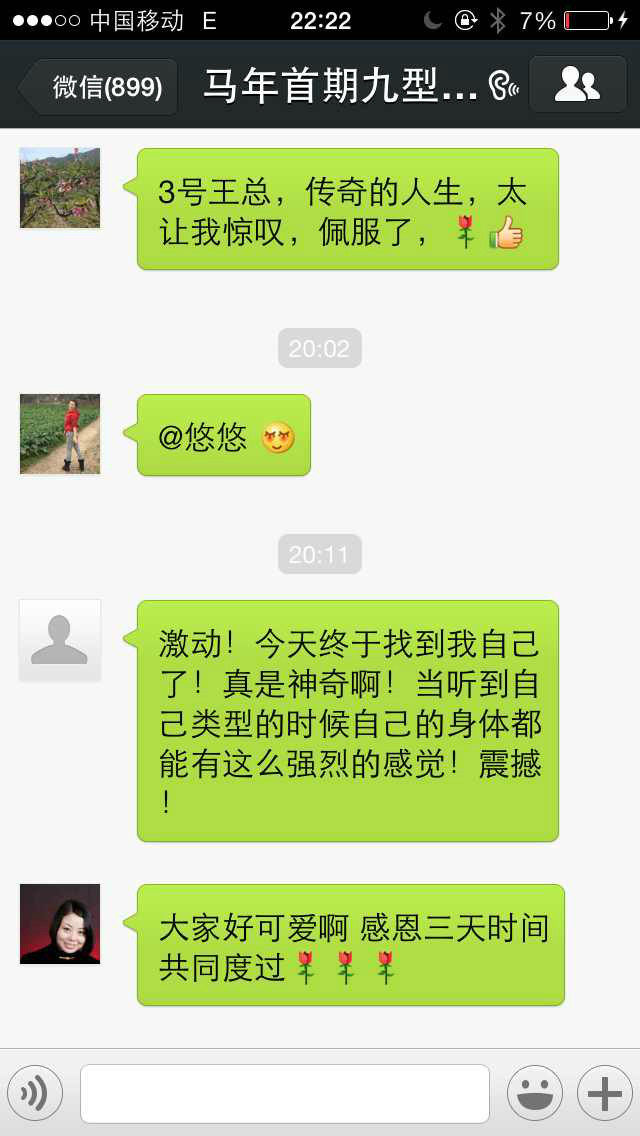
Task: Switch to voice message input
Action: tap(35, 1093)
